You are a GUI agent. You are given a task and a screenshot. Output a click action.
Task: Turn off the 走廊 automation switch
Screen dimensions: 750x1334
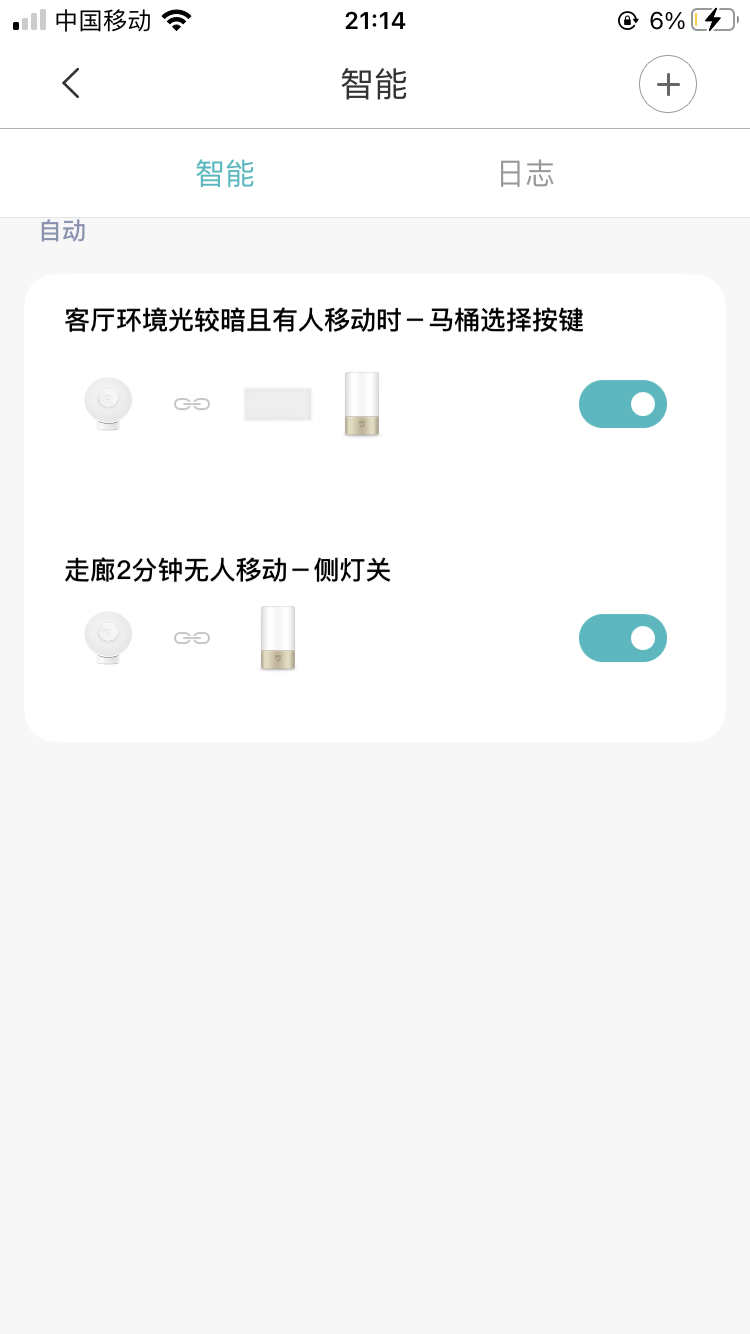[623, 637]
